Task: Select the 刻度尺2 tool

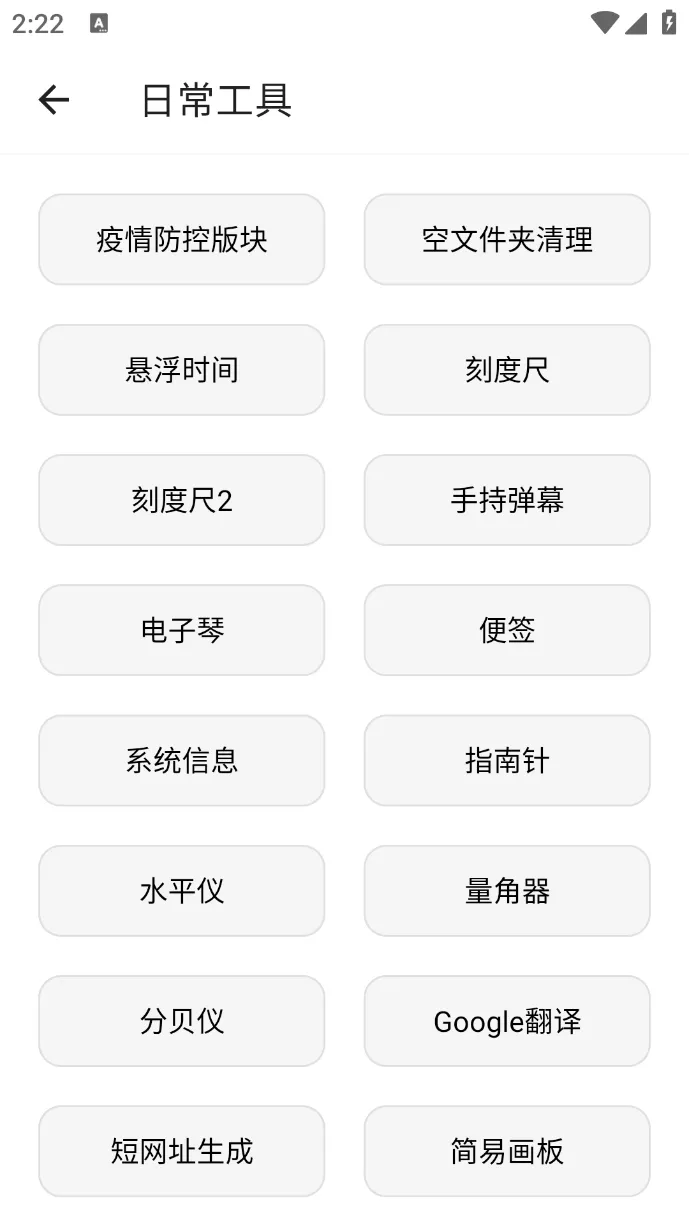Action: pos(182,500)
